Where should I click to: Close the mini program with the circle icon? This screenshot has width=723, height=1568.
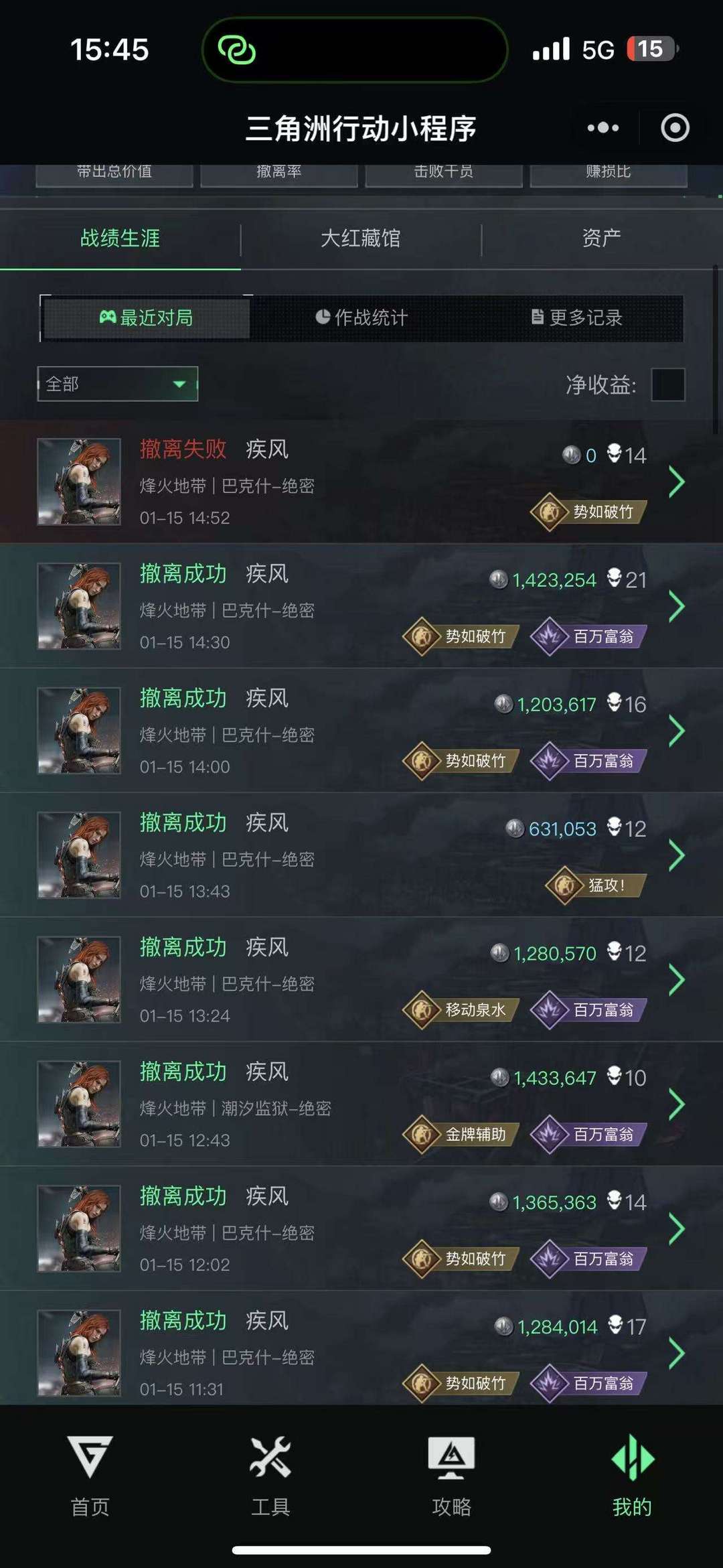pos(675,128)
